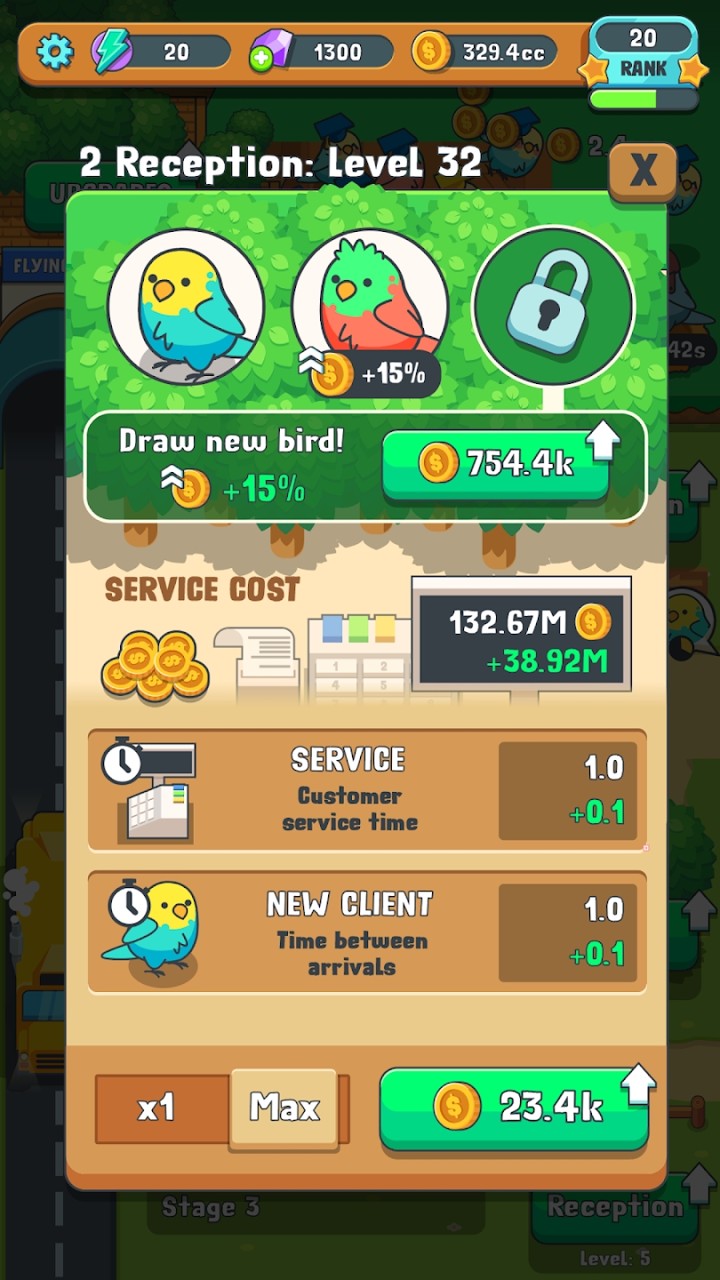Click the FLYING tab on the left edge
Viewport: 720px width, 1280px height.
pos(34,265)
